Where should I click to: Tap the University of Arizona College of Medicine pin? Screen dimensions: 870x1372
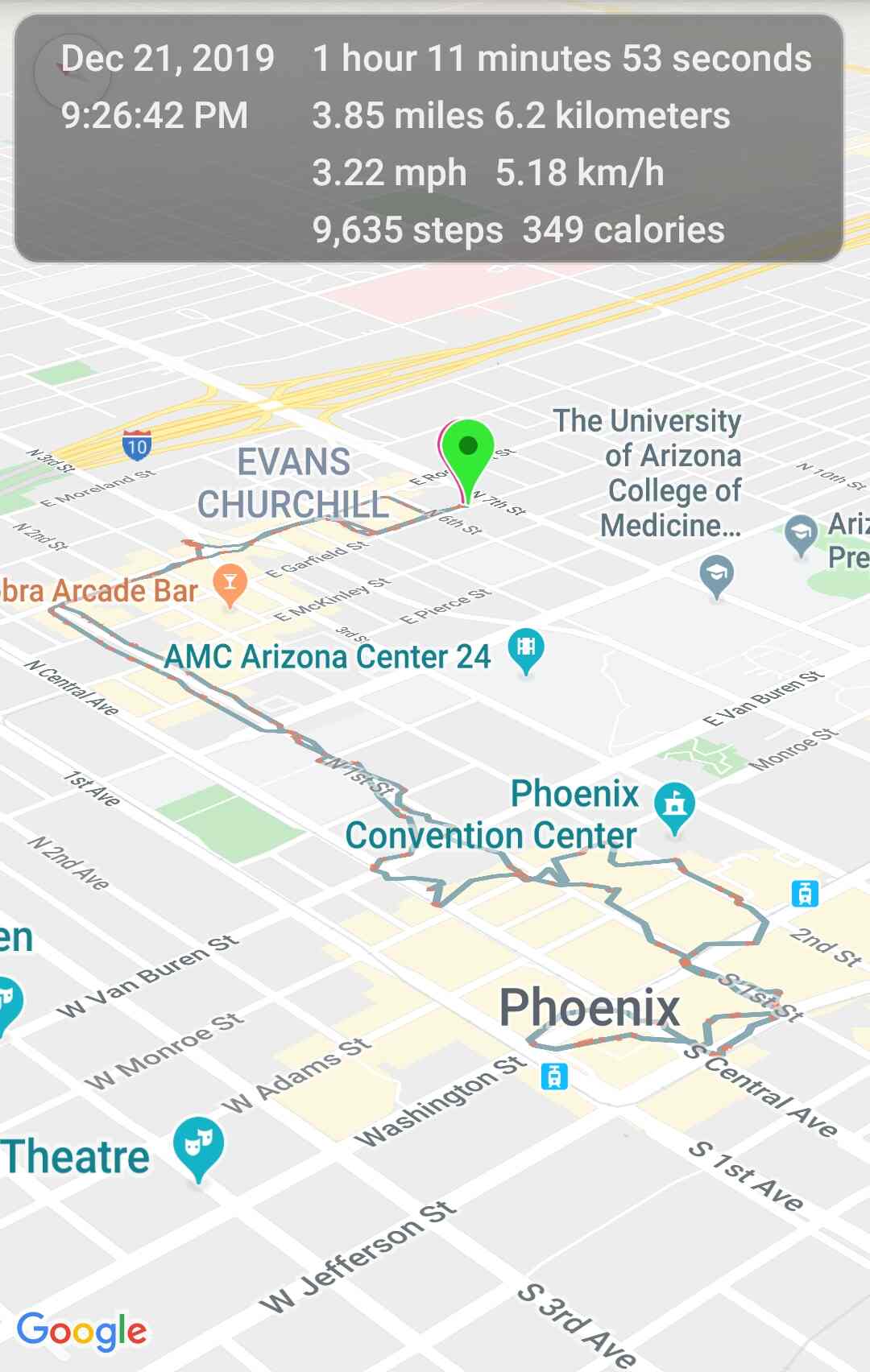point(716,575)
